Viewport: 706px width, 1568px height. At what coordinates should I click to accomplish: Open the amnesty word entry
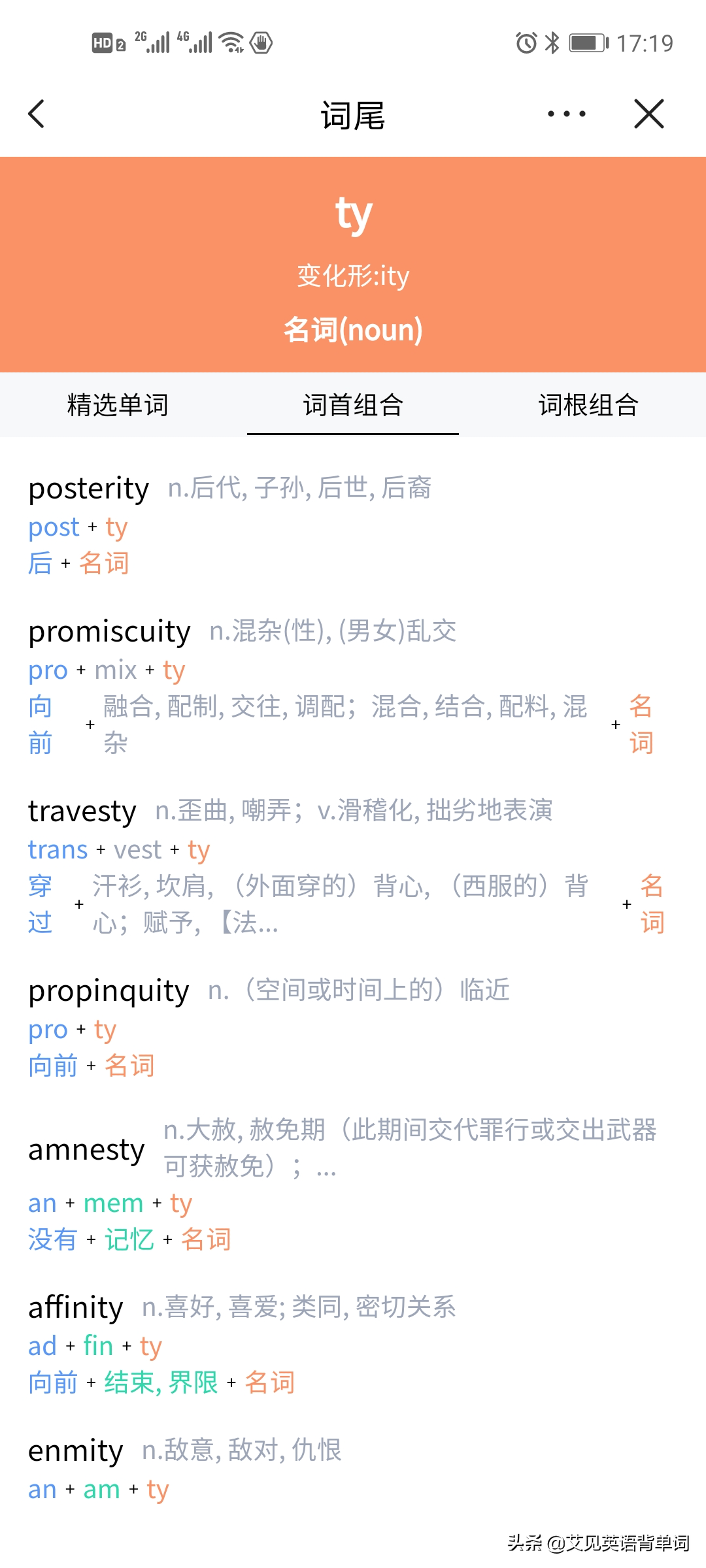coord(86,1150)
